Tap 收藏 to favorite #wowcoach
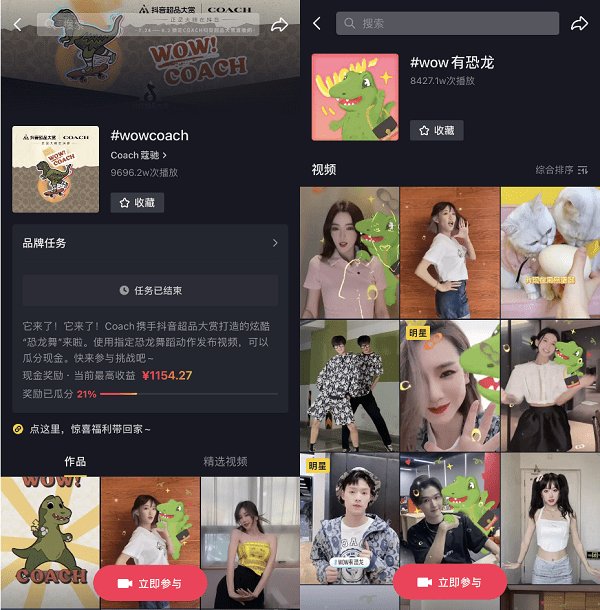 click(x=137, y=202)
